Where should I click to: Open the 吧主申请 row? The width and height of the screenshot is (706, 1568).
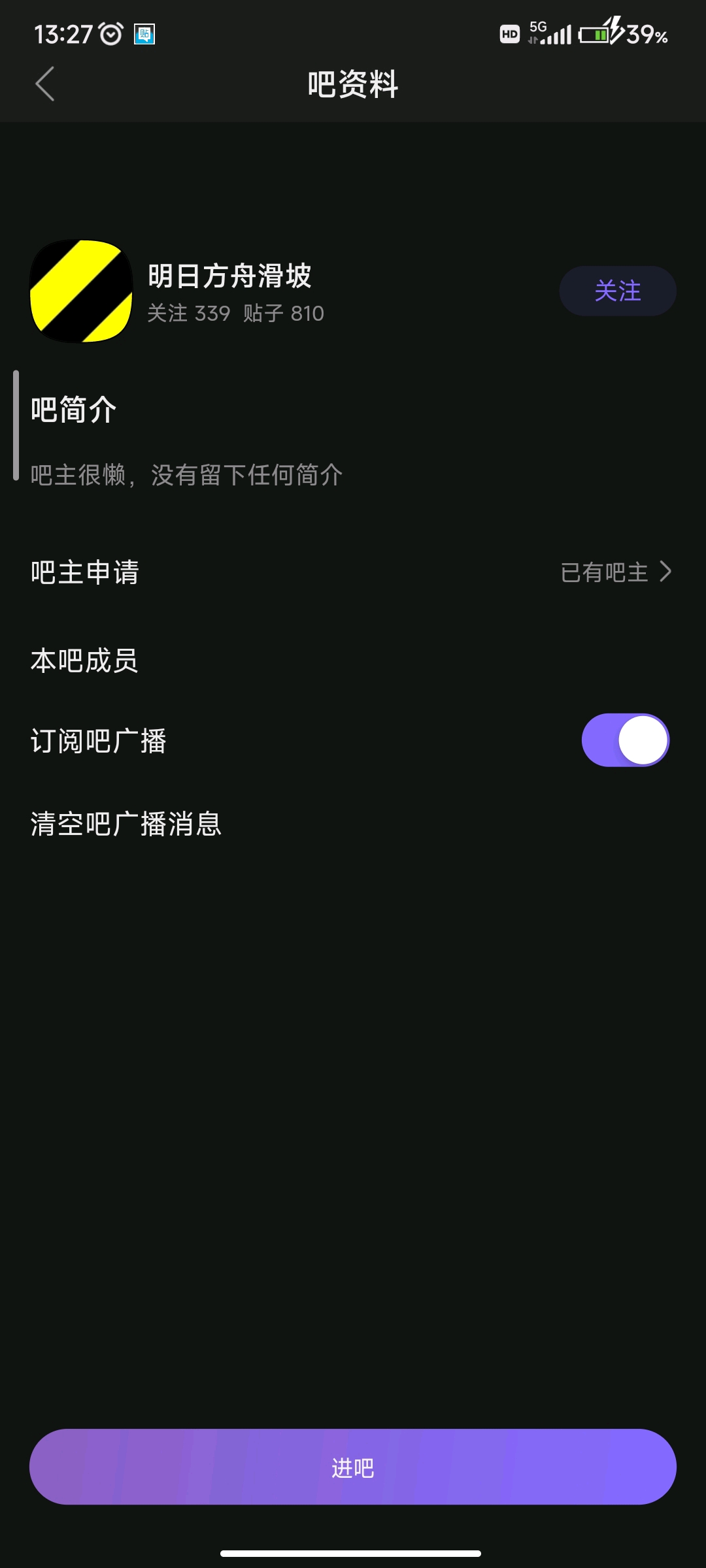(353, 572)
